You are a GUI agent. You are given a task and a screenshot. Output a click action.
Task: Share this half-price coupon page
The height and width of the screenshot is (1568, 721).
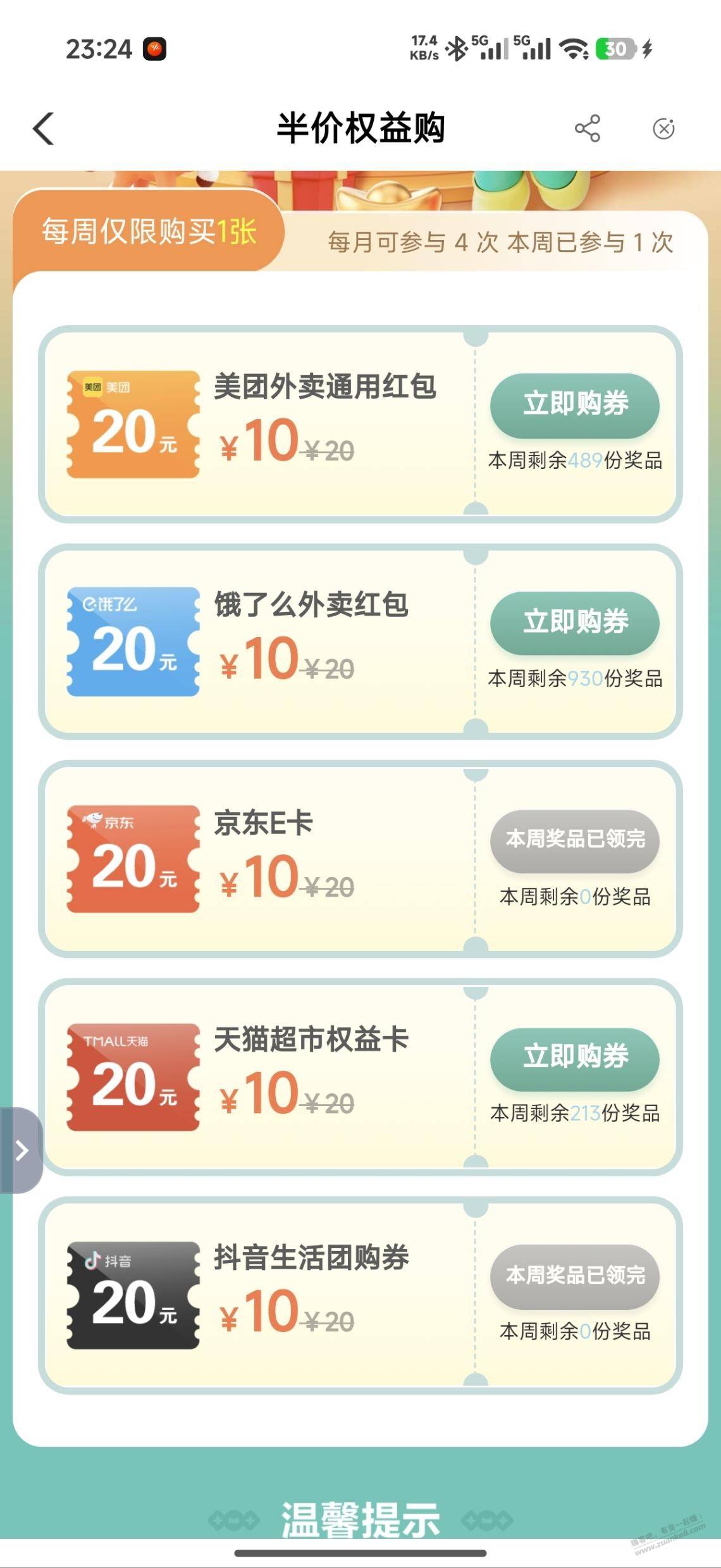[587, 128]
